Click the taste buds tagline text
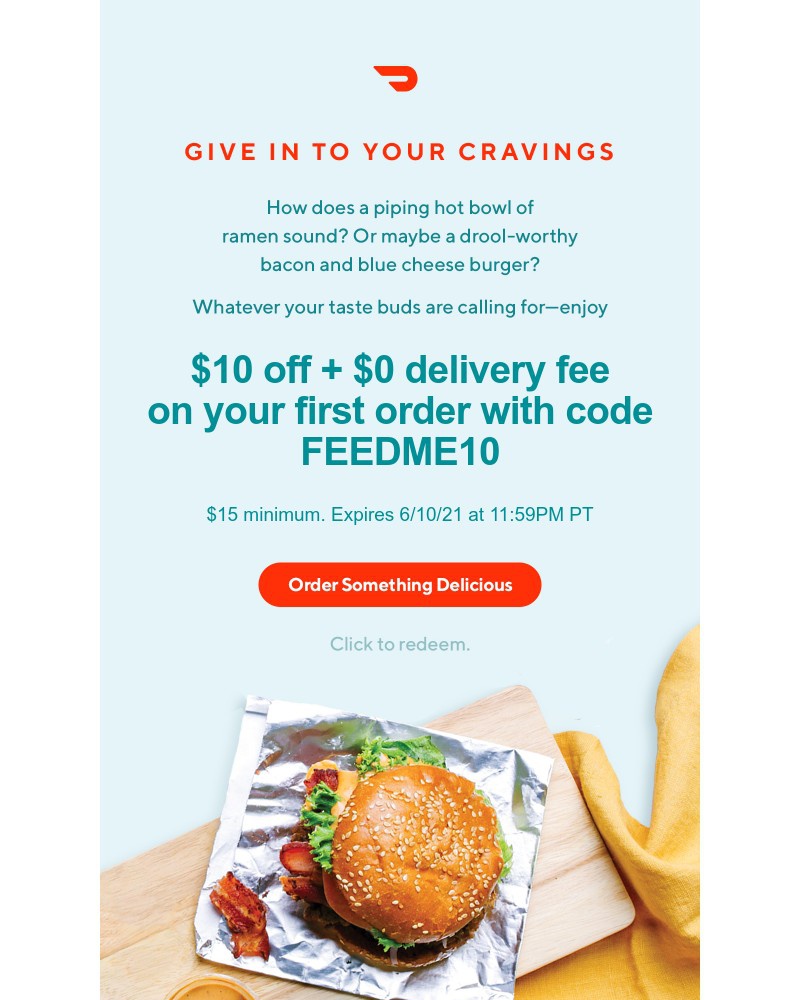800x1000 pixels. coord(400,307)
